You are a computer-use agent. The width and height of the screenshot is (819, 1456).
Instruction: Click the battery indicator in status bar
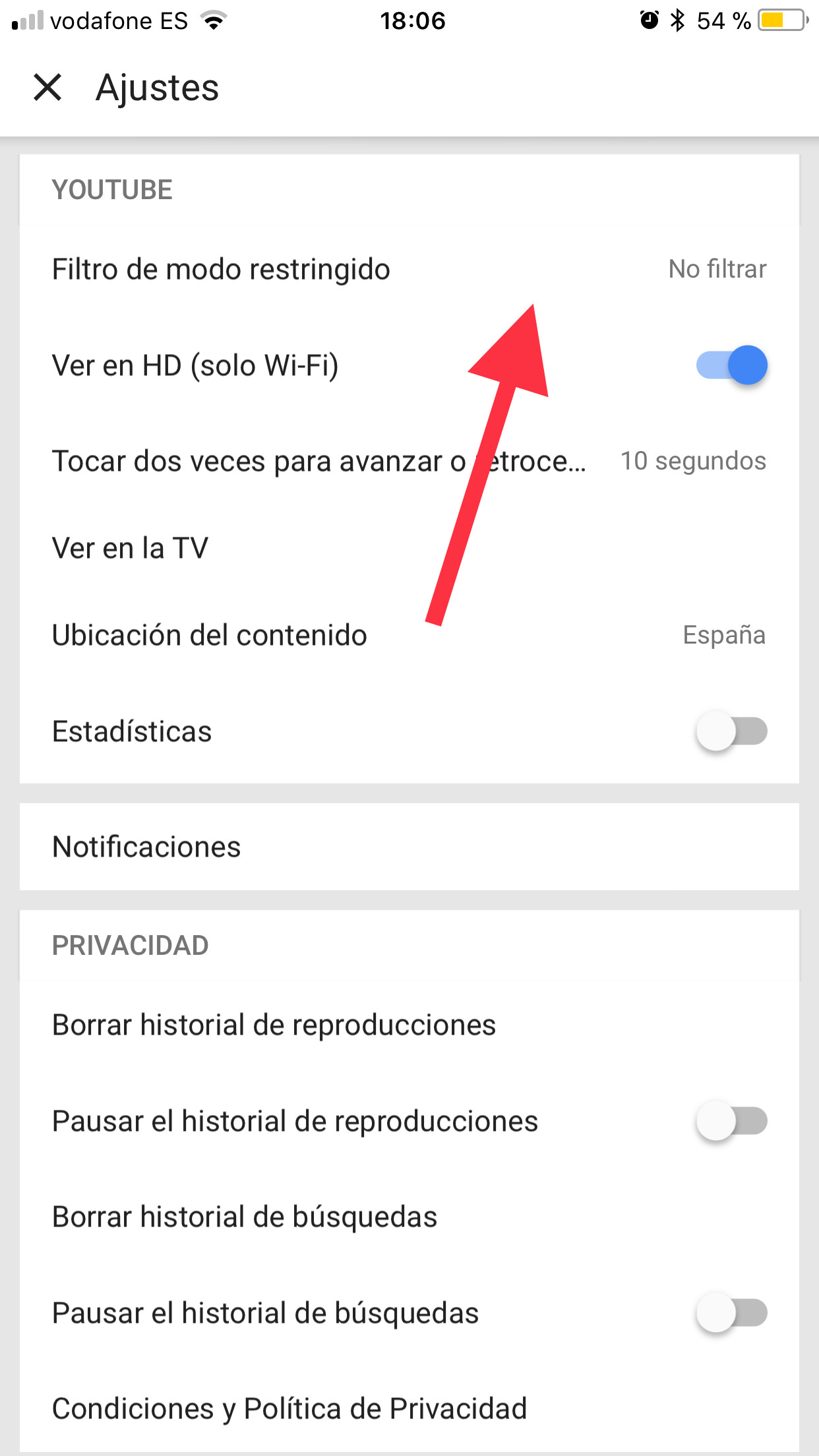coord(781,20)
